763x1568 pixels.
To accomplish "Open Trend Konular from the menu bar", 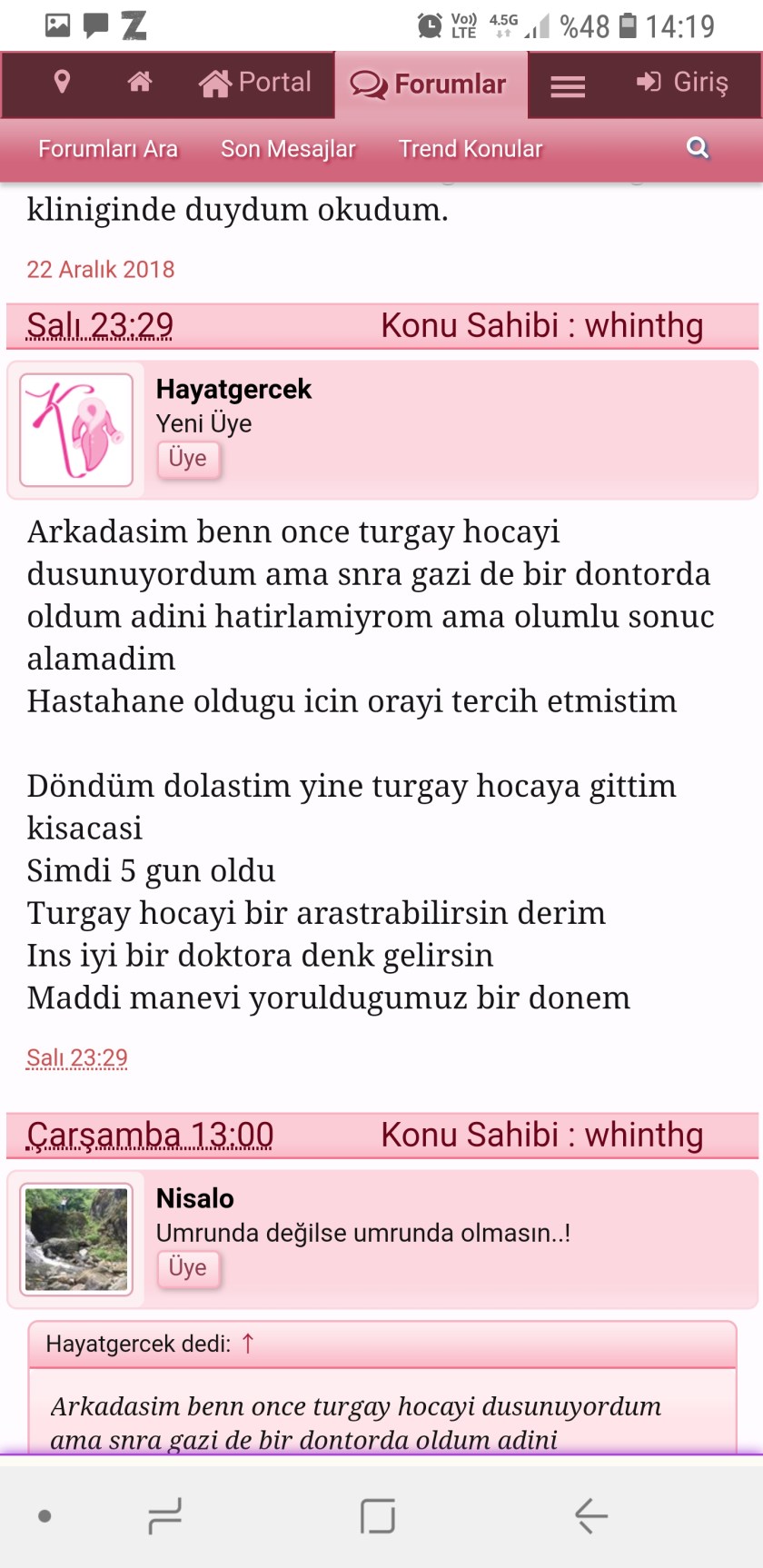I will coord(470,148).
